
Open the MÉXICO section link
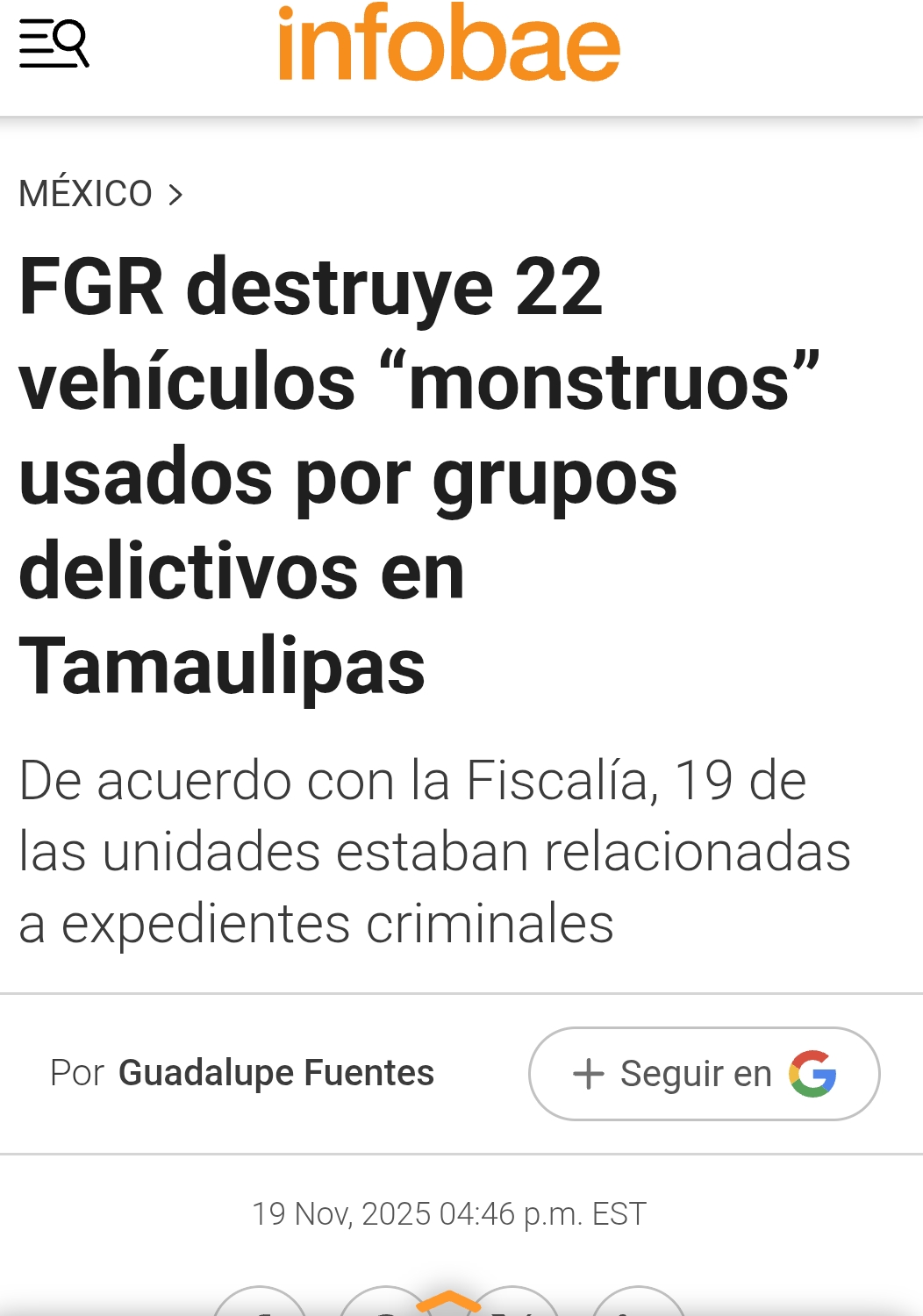pyautogui.click(x=87, y=194)
